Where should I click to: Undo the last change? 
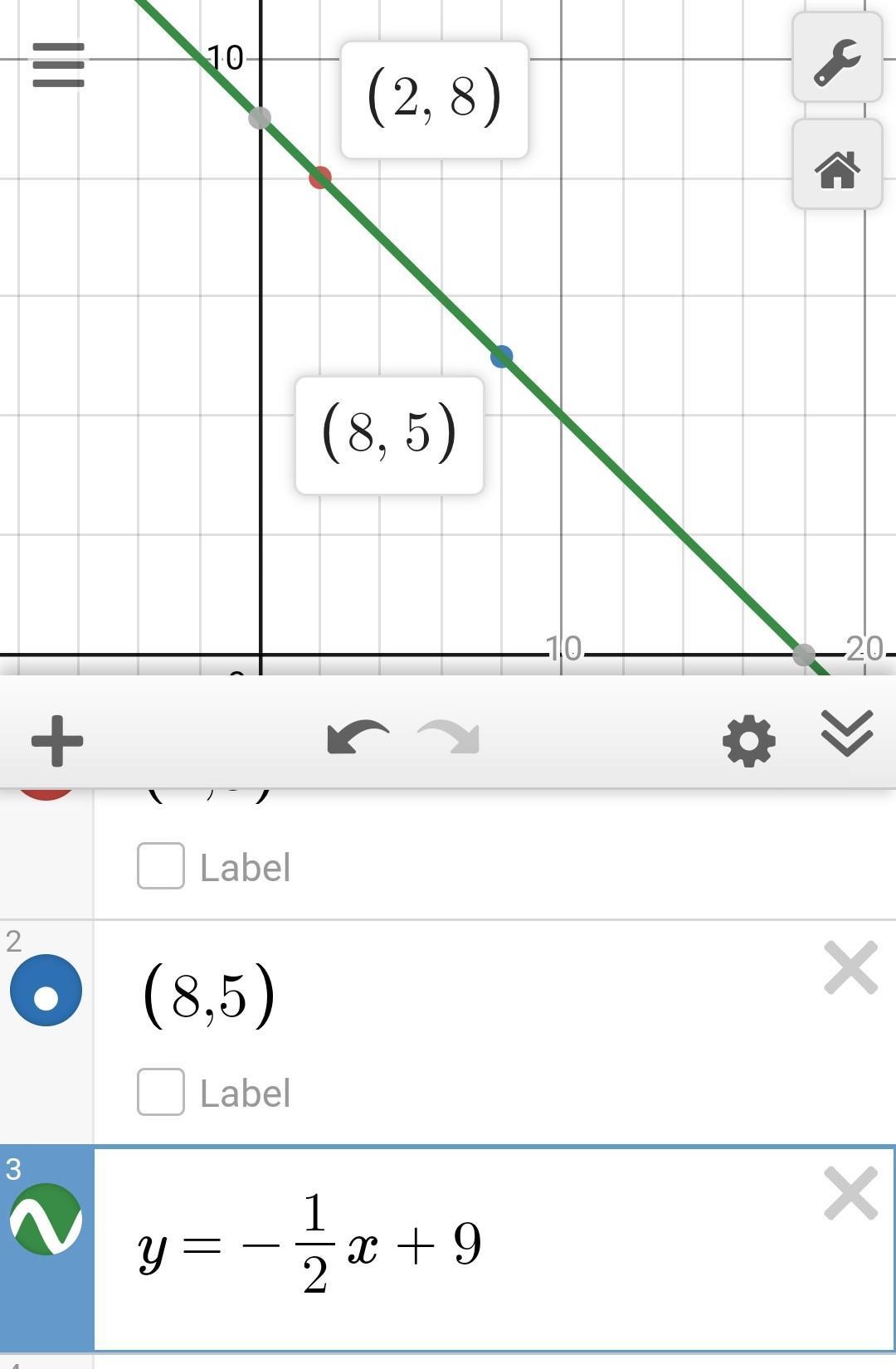(358, 738)
